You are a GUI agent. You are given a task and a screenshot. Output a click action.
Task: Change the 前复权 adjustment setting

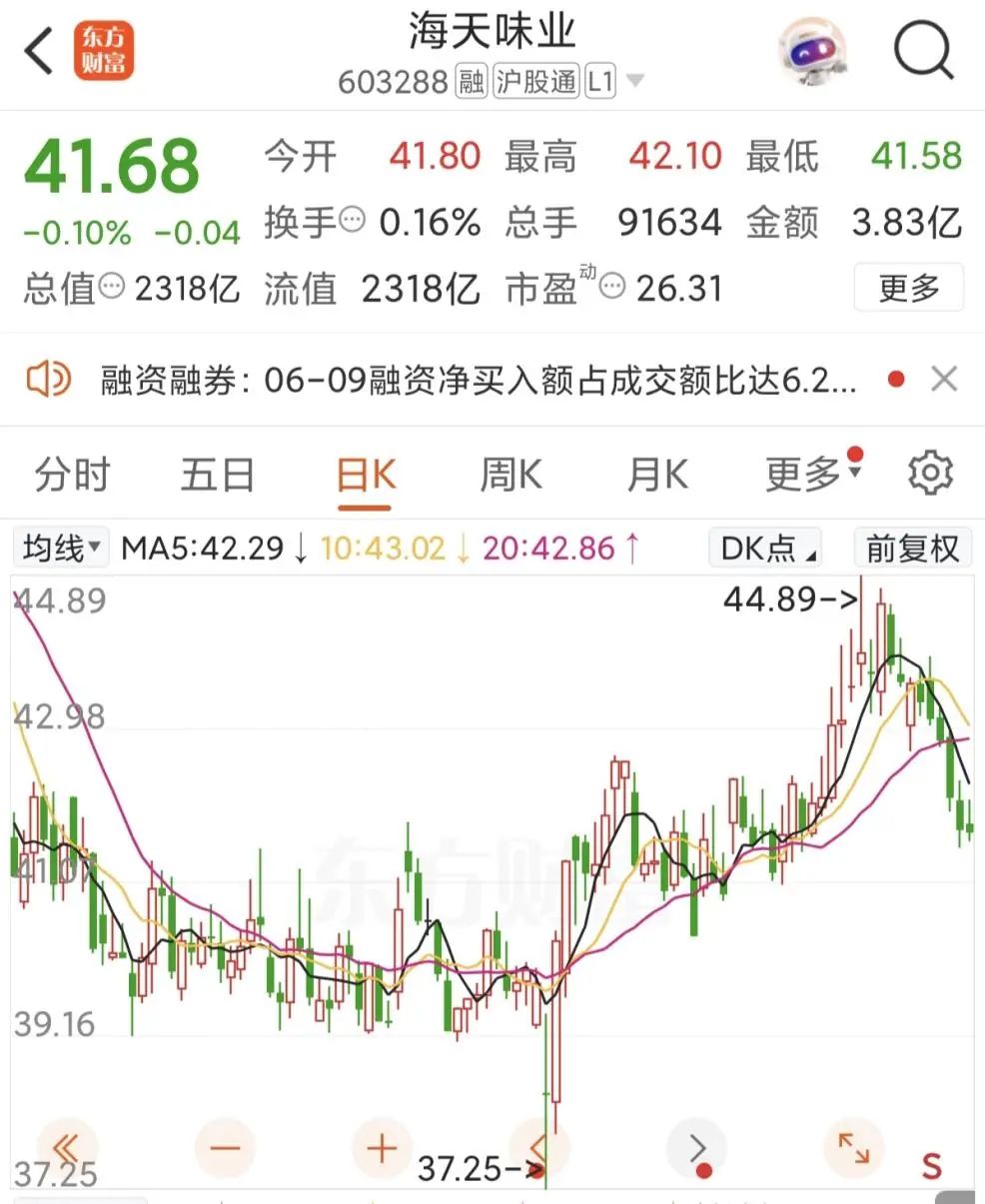pos(911,548)
